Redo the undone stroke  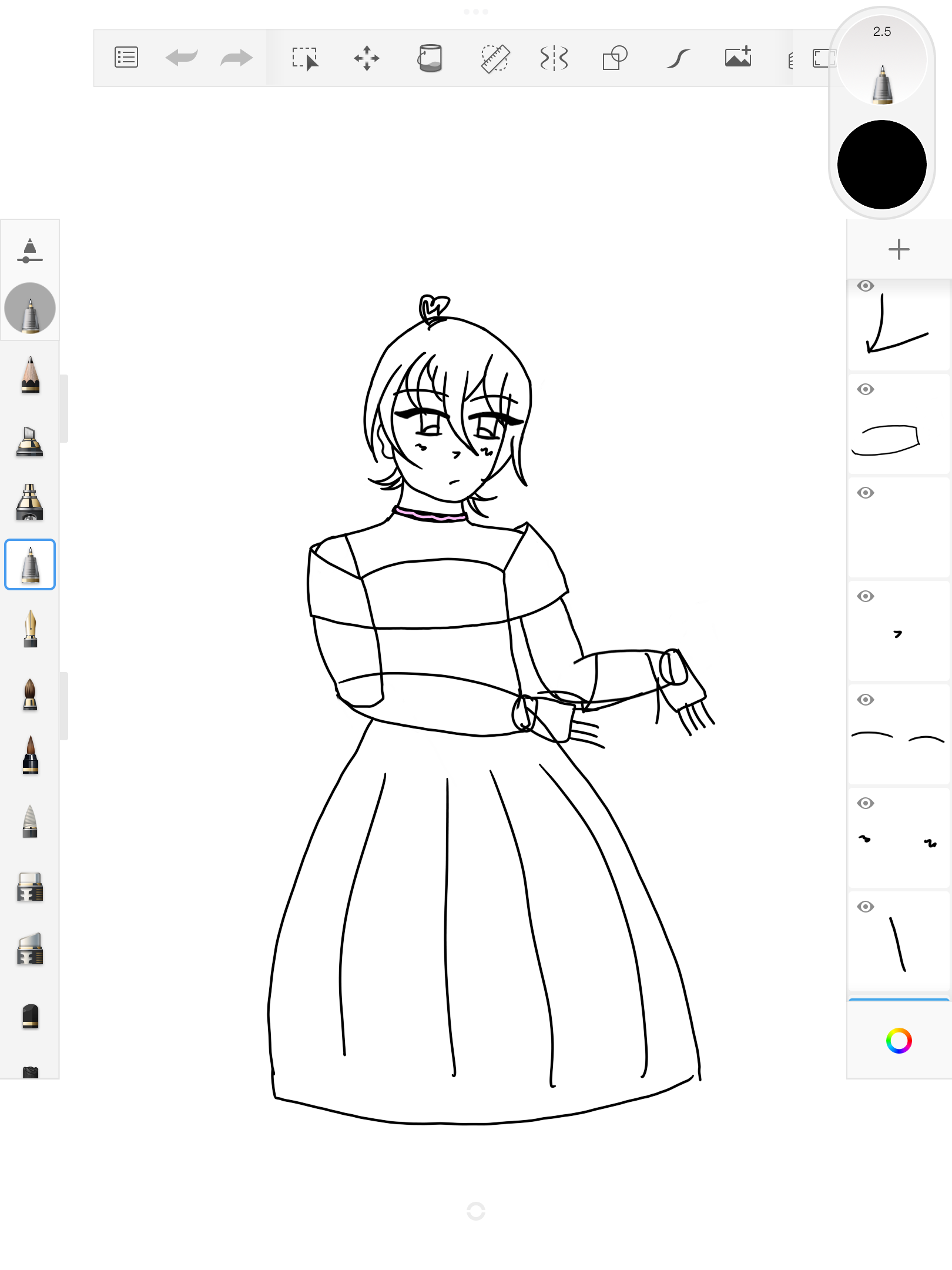[236, 58]
